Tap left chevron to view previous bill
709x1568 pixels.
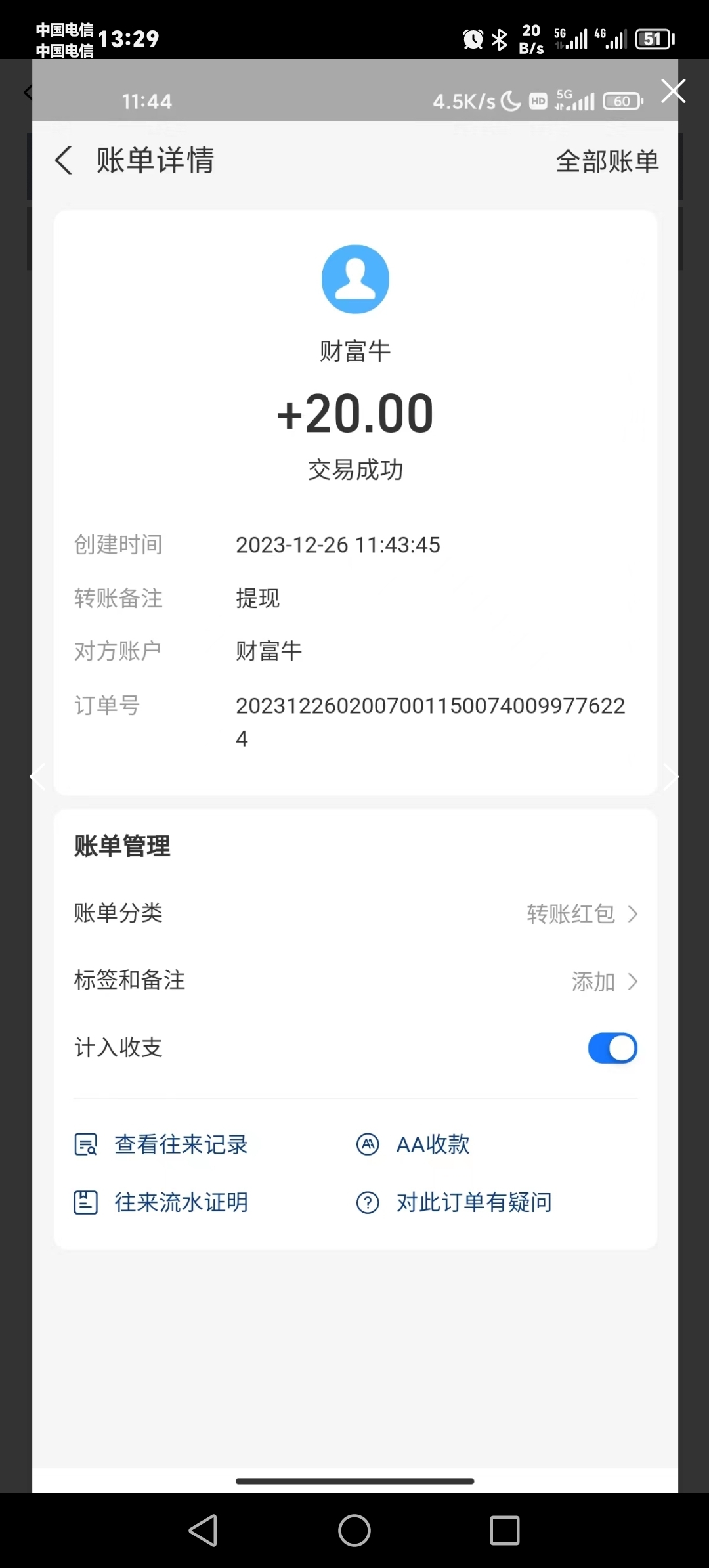coord(38,776)
